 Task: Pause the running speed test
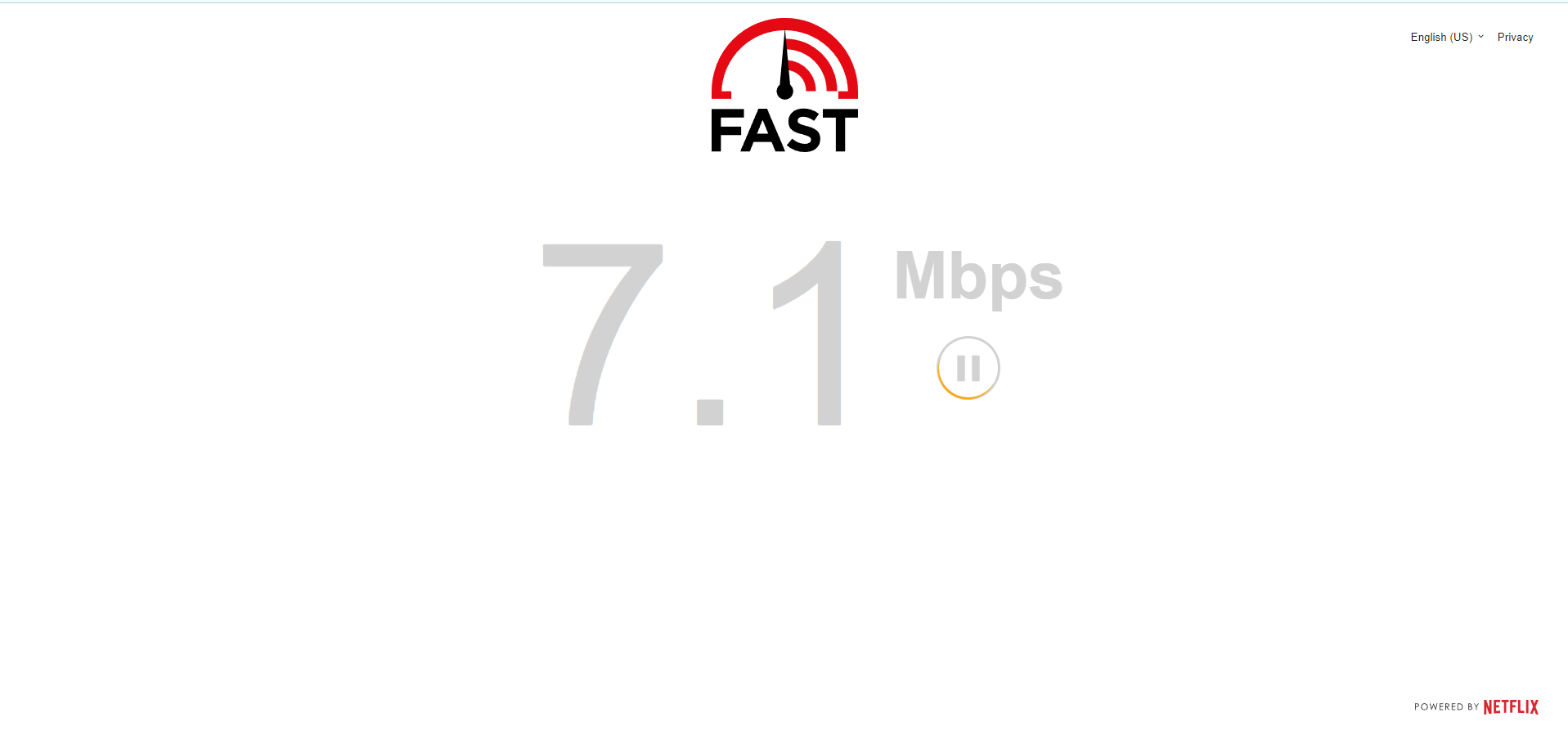click(x=968, y=368)
